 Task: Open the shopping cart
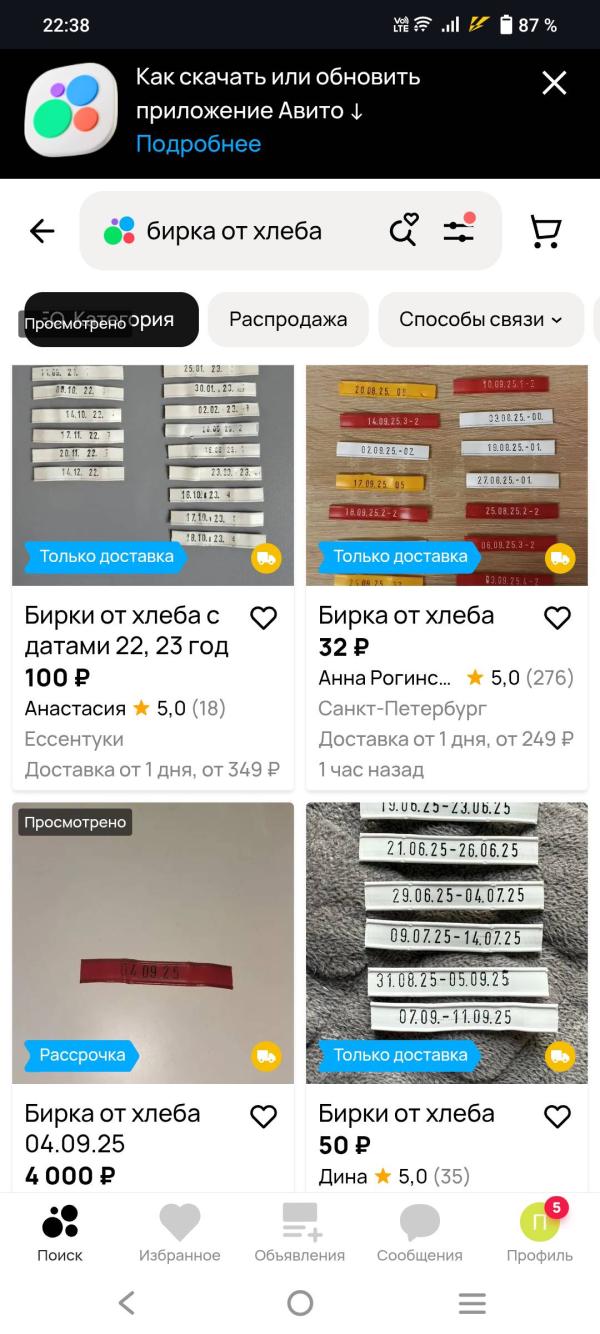(545, 231)
